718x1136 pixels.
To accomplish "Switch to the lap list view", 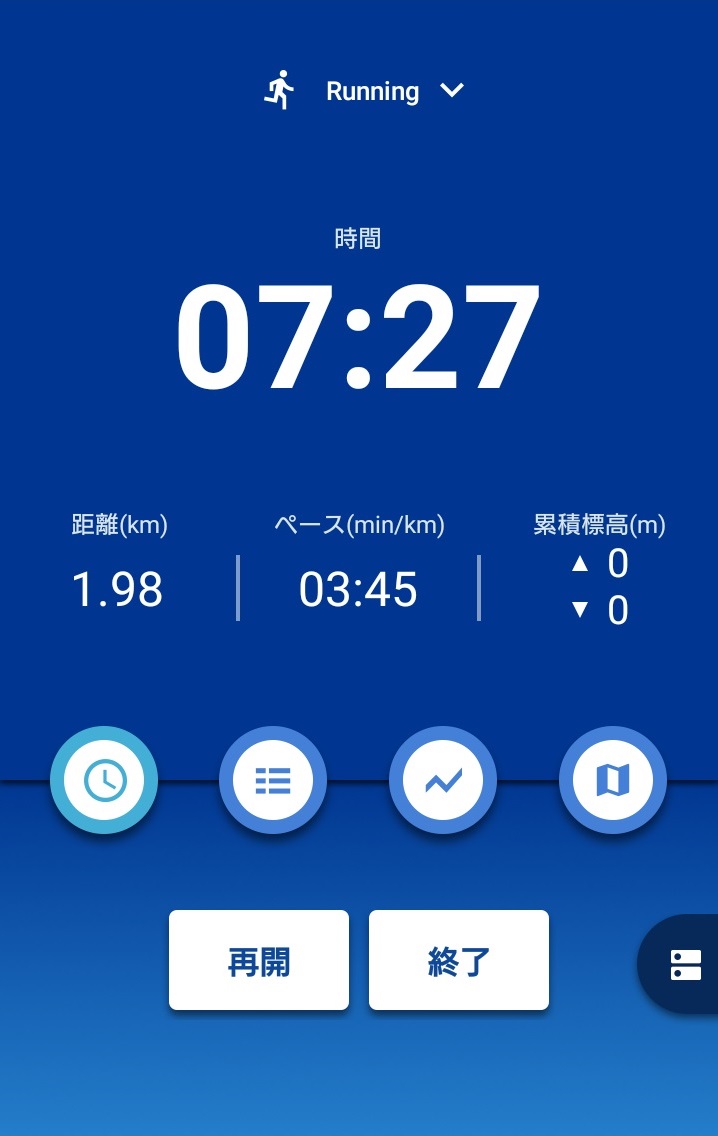I will 273,780.
